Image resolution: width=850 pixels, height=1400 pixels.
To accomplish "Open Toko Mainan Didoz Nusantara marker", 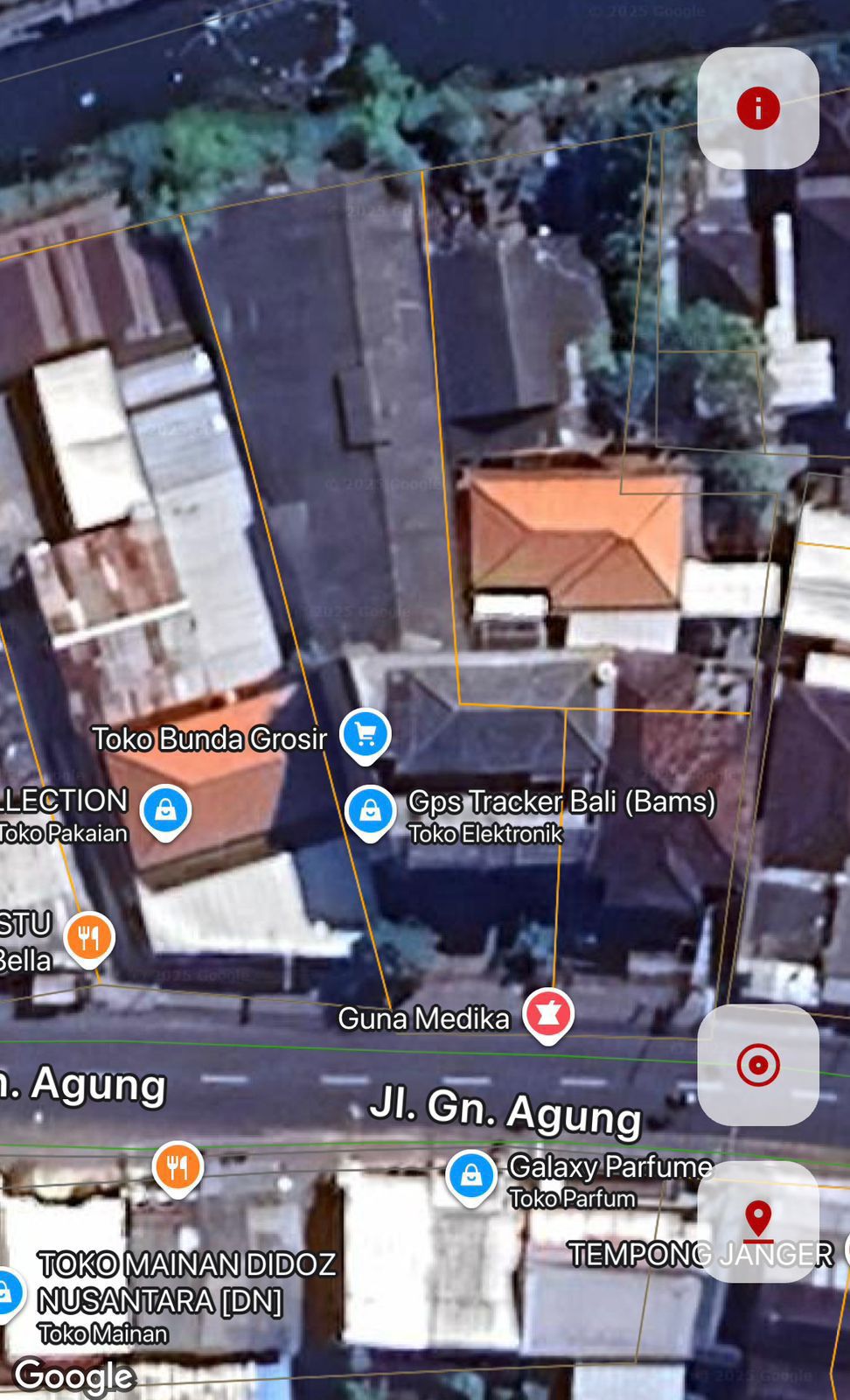I will click(x=7, y=1292).
